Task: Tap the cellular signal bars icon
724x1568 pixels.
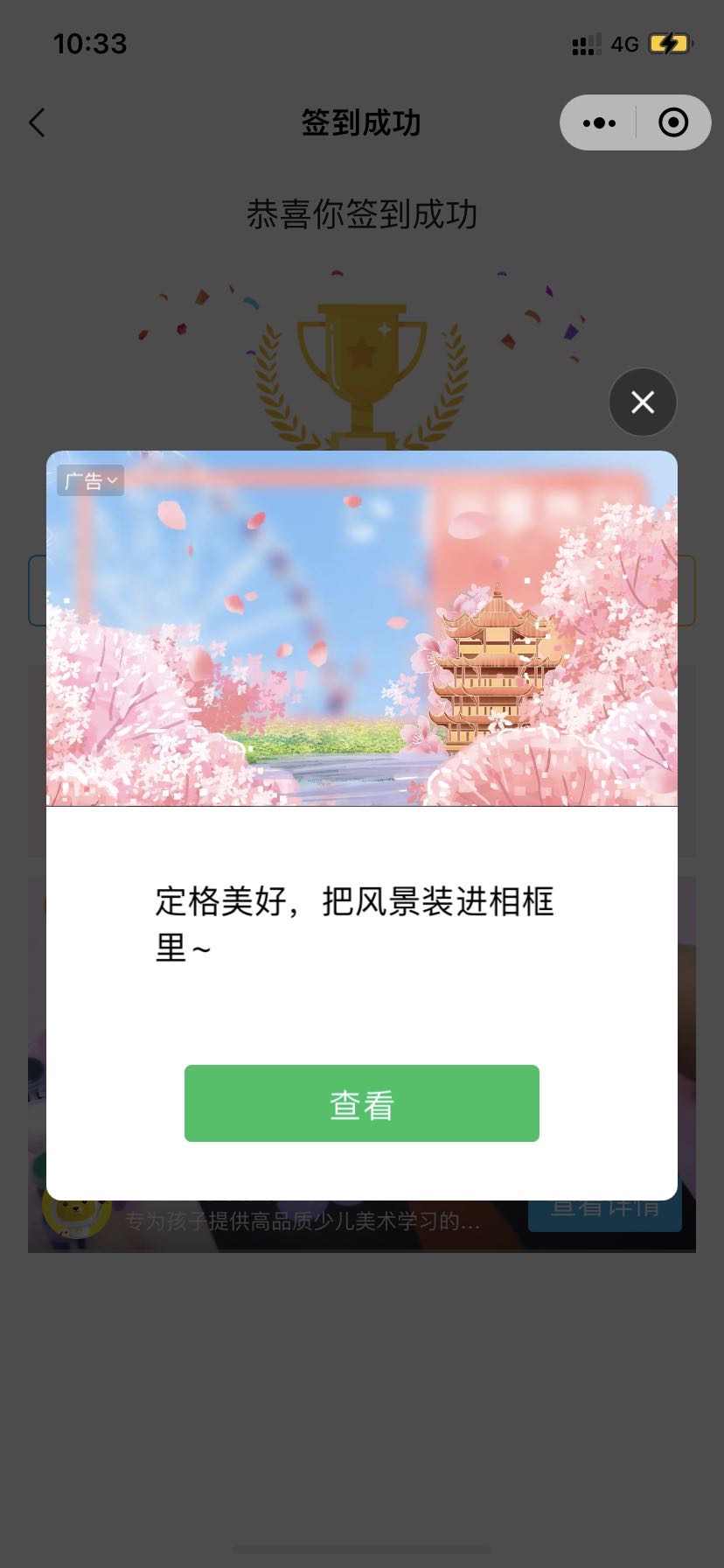Action: 585,44
